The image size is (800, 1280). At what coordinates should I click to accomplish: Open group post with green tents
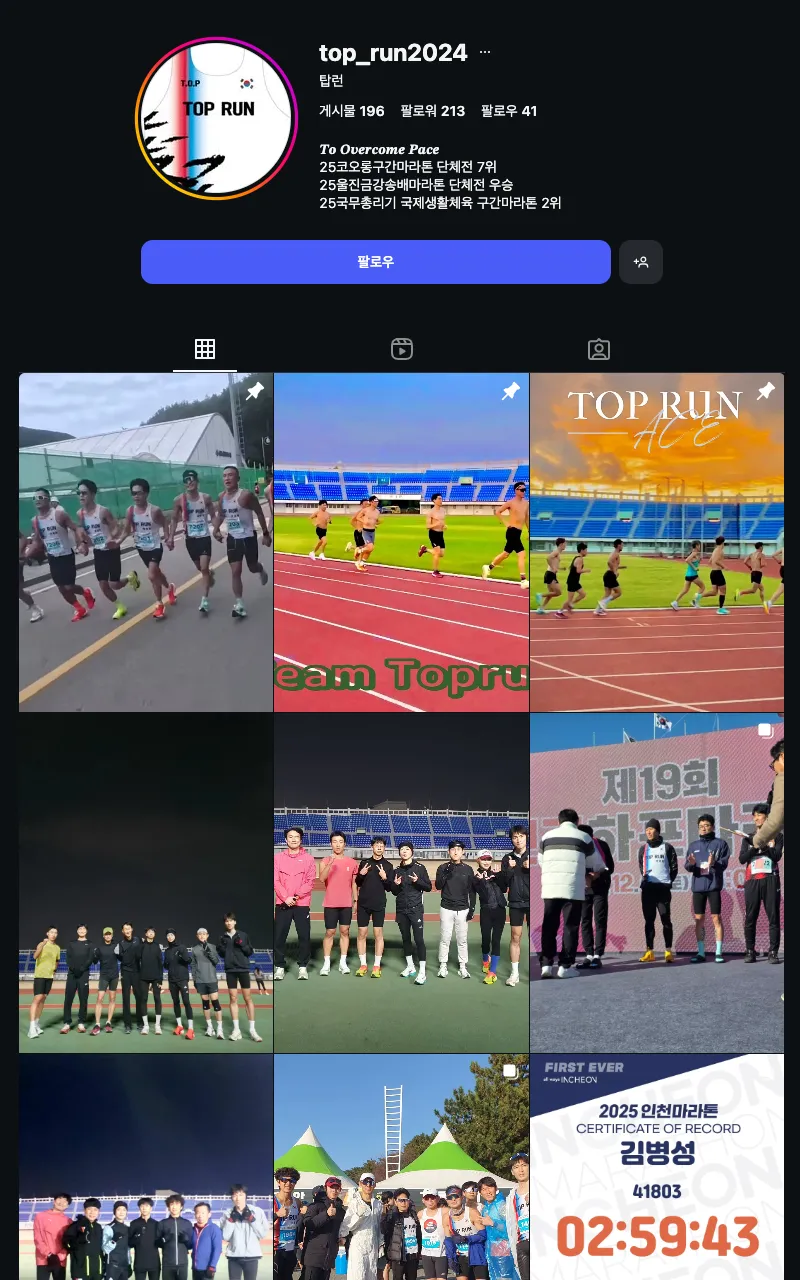pos(401,1167)
